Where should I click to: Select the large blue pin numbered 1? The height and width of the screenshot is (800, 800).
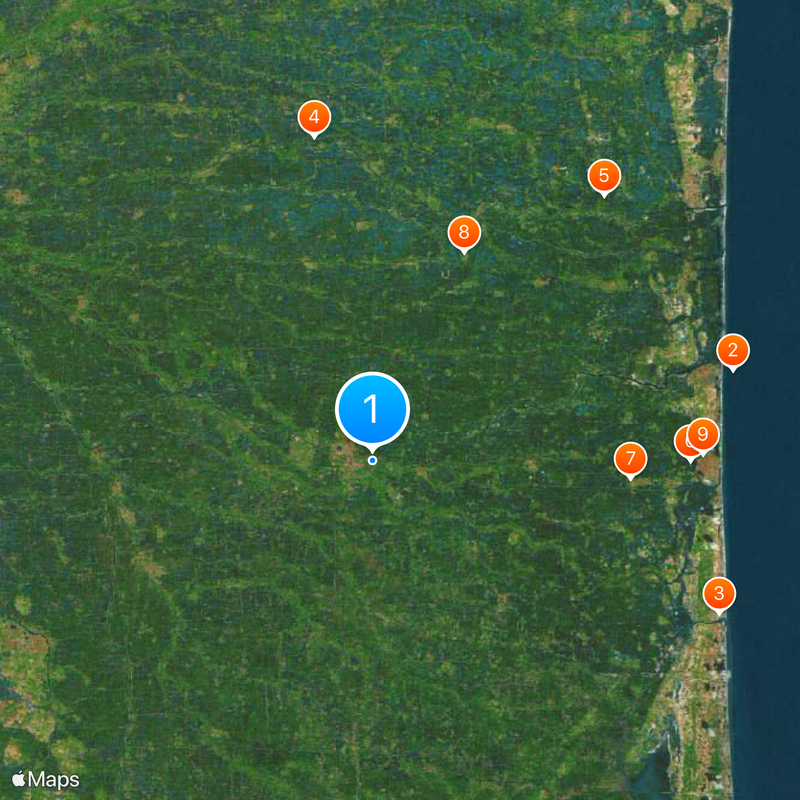[372, 408]
